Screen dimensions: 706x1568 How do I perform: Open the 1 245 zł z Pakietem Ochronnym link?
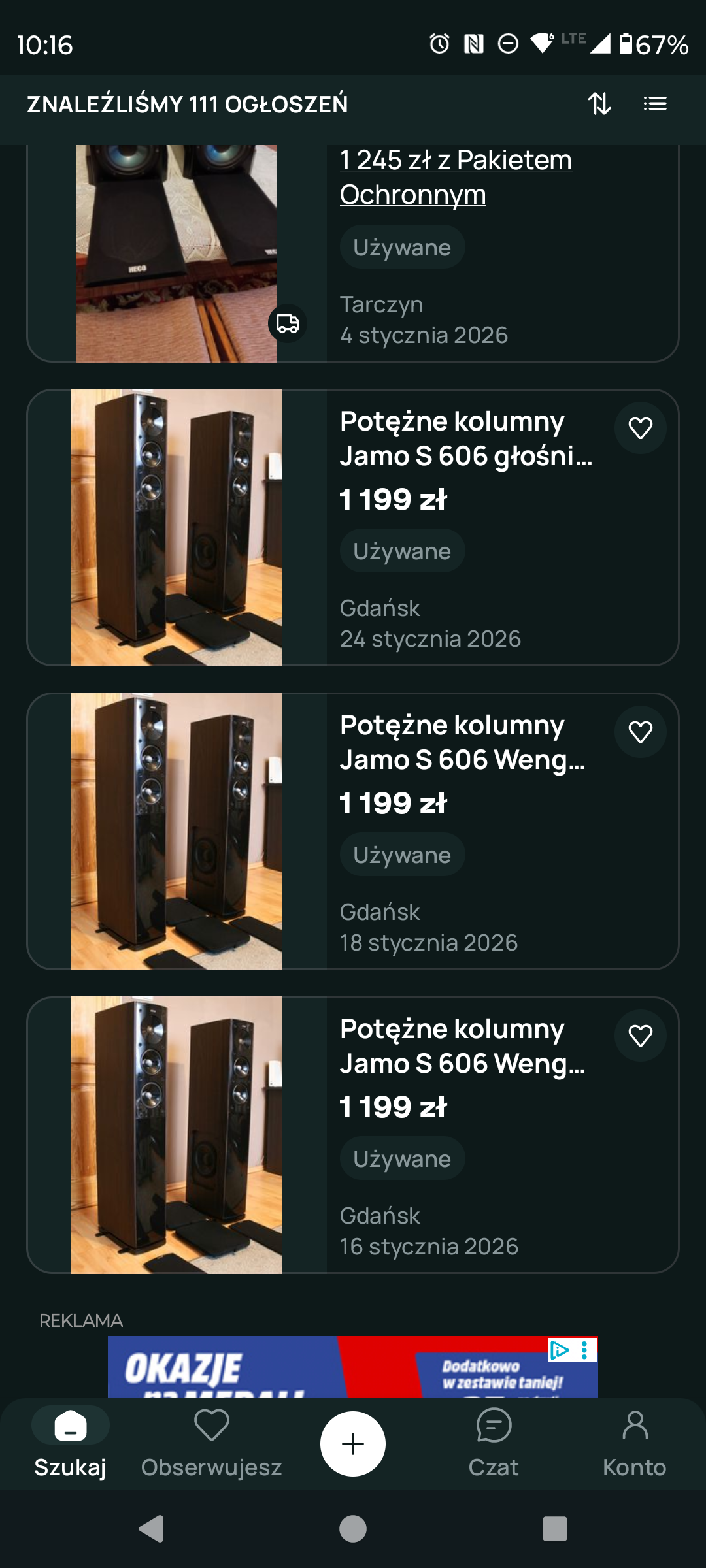pyautogui.click(x=455, y=177)
